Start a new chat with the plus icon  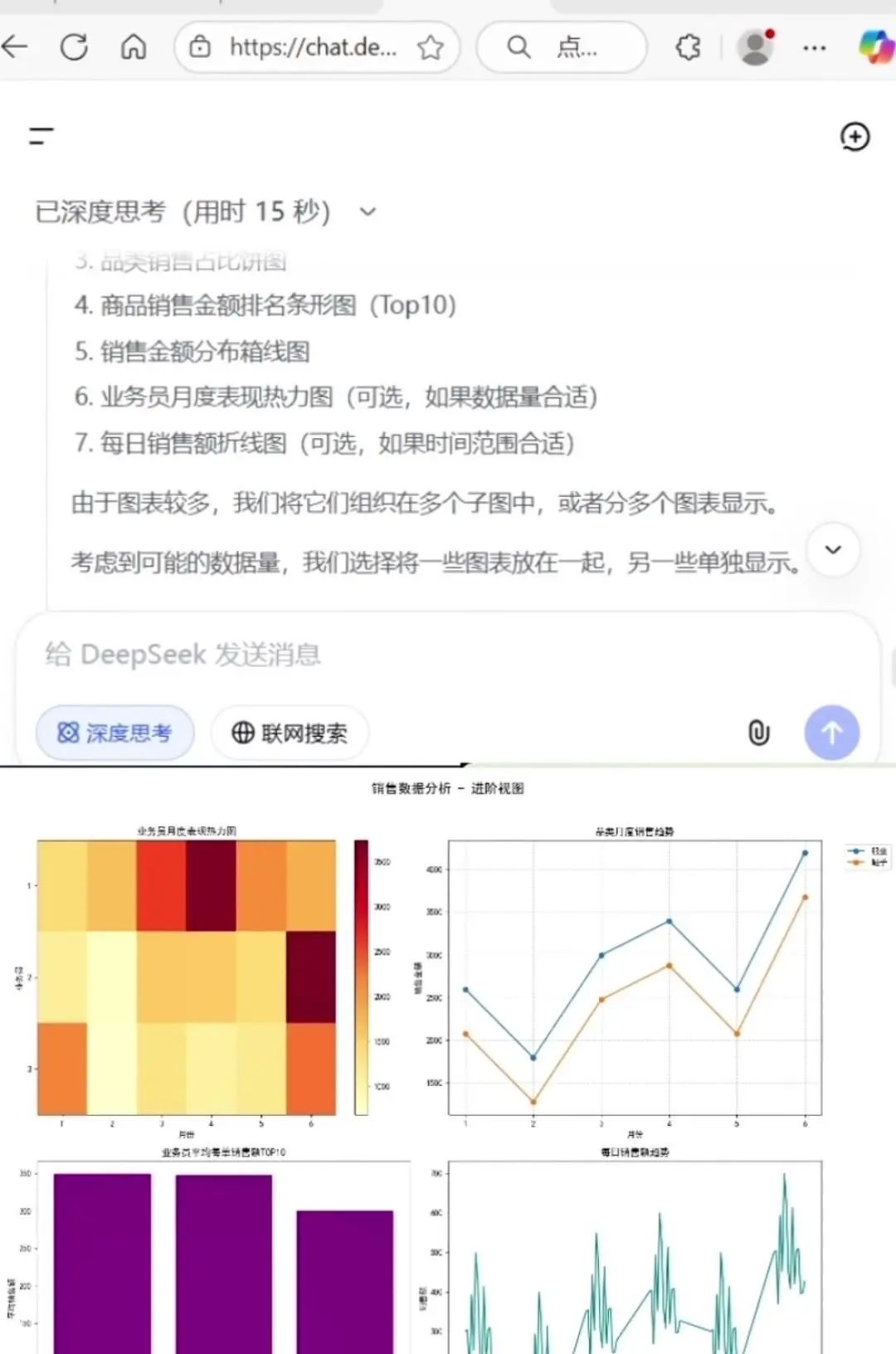854,137
